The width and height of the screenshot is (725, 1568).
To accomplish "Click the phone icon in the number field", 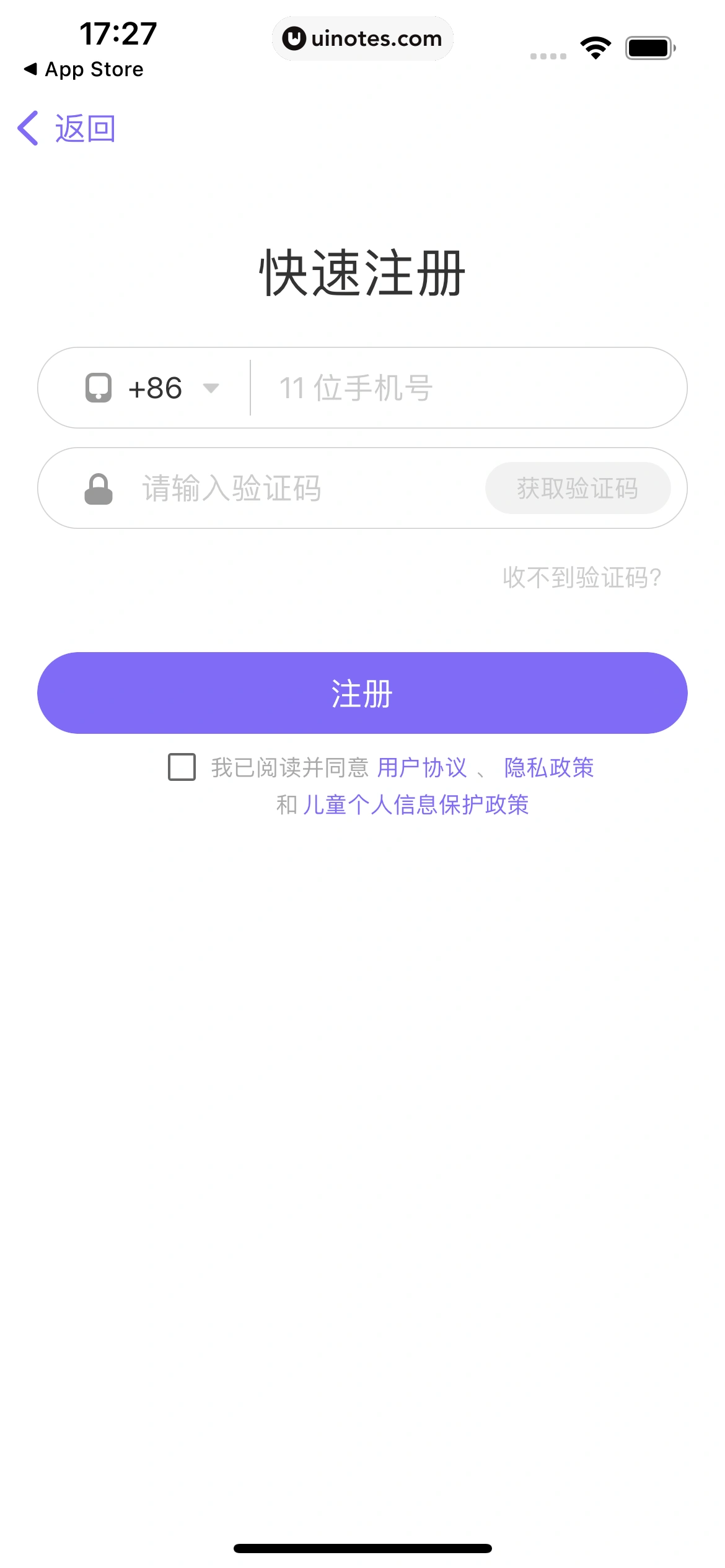I will tap(99, 388).
